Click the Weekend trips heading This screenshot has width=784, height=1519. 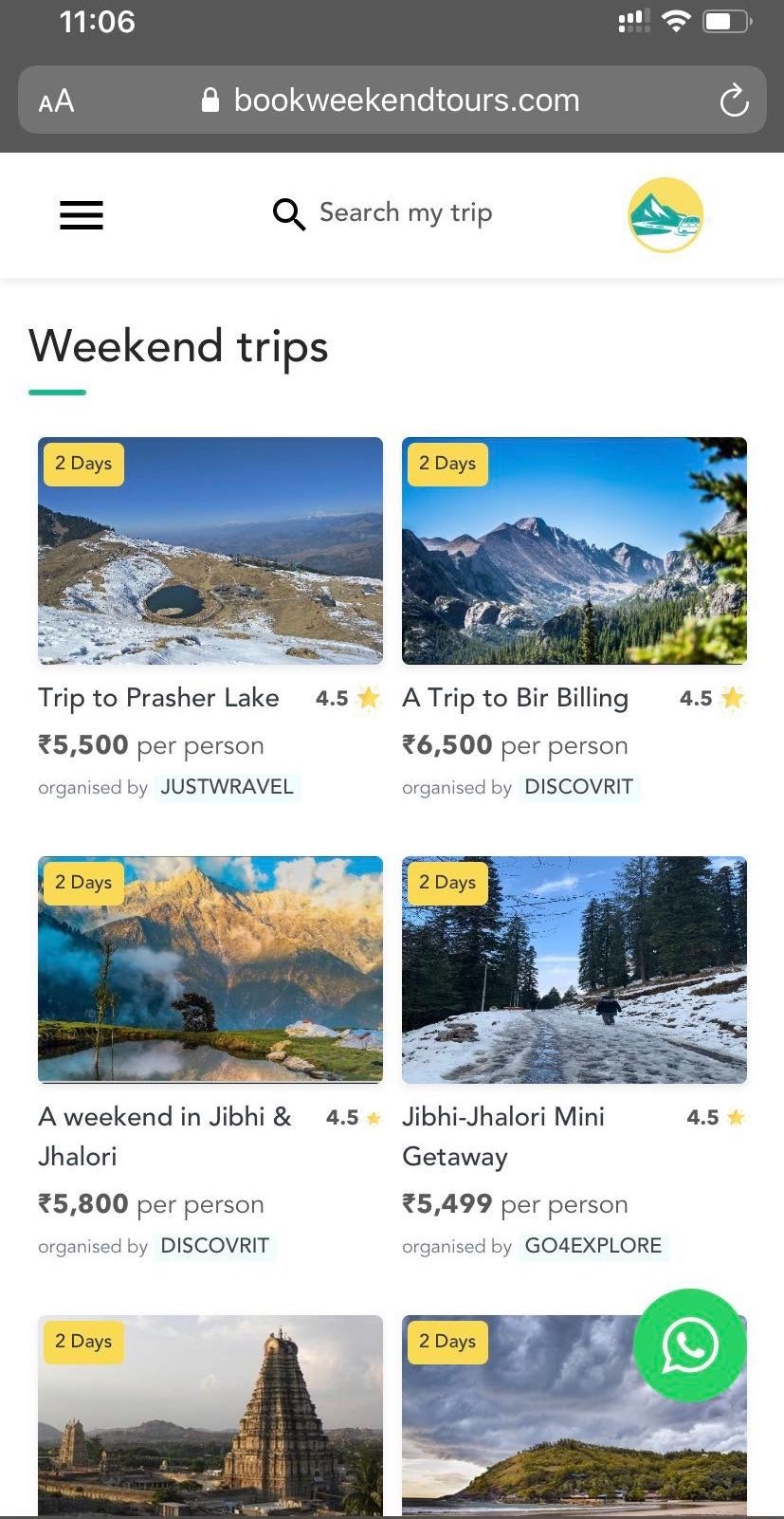(x=178, y=347)
